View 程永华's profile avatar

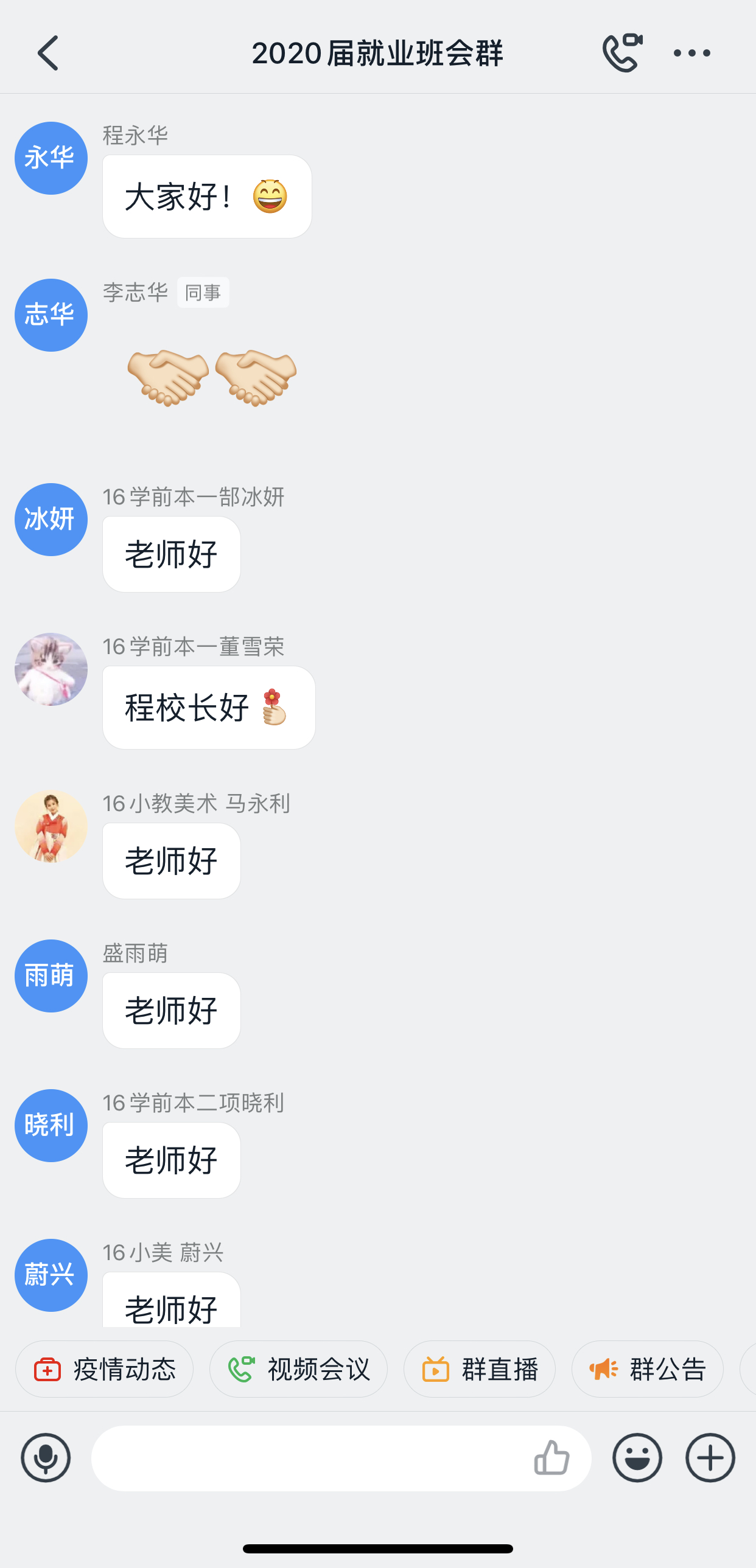point(51,158)
